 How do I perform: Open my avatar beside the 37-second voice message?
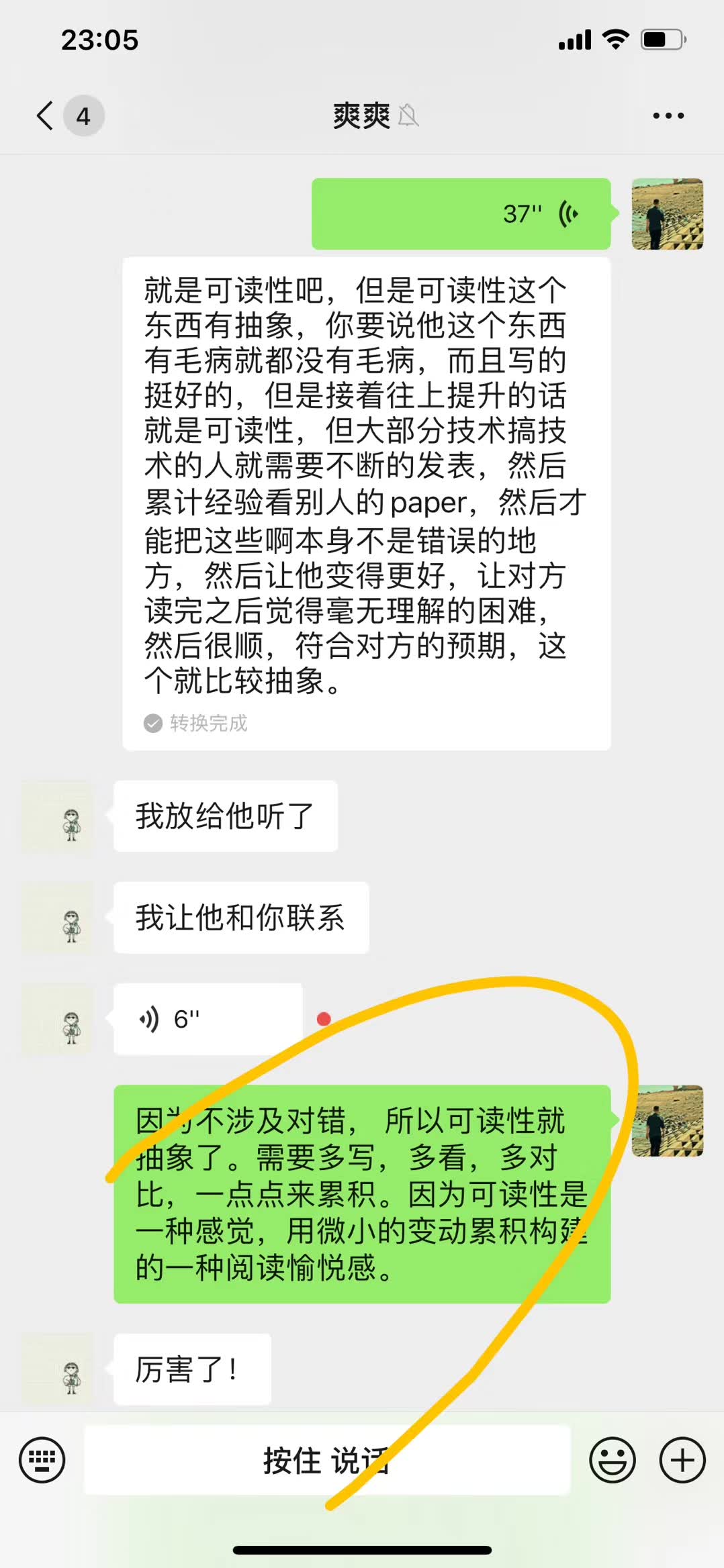pos(667,214)
